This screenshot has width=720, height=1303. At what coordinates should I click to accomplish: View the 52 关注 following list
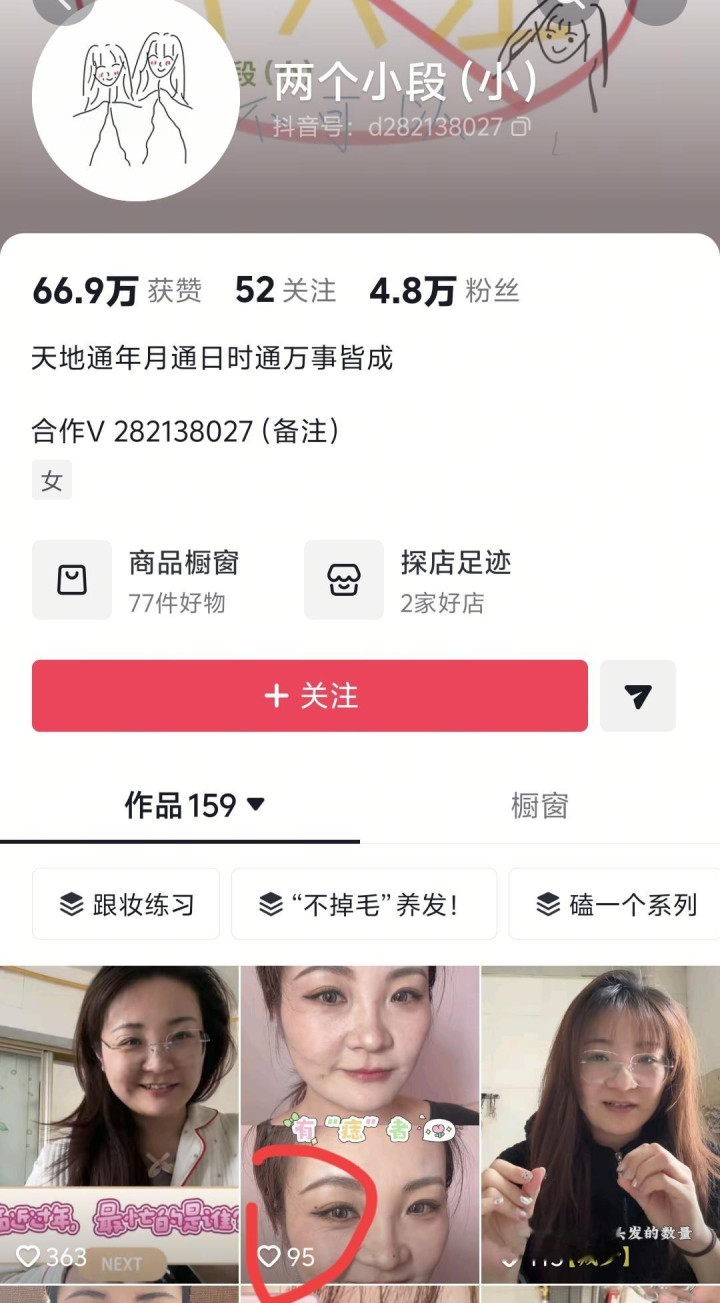(285, 291)
